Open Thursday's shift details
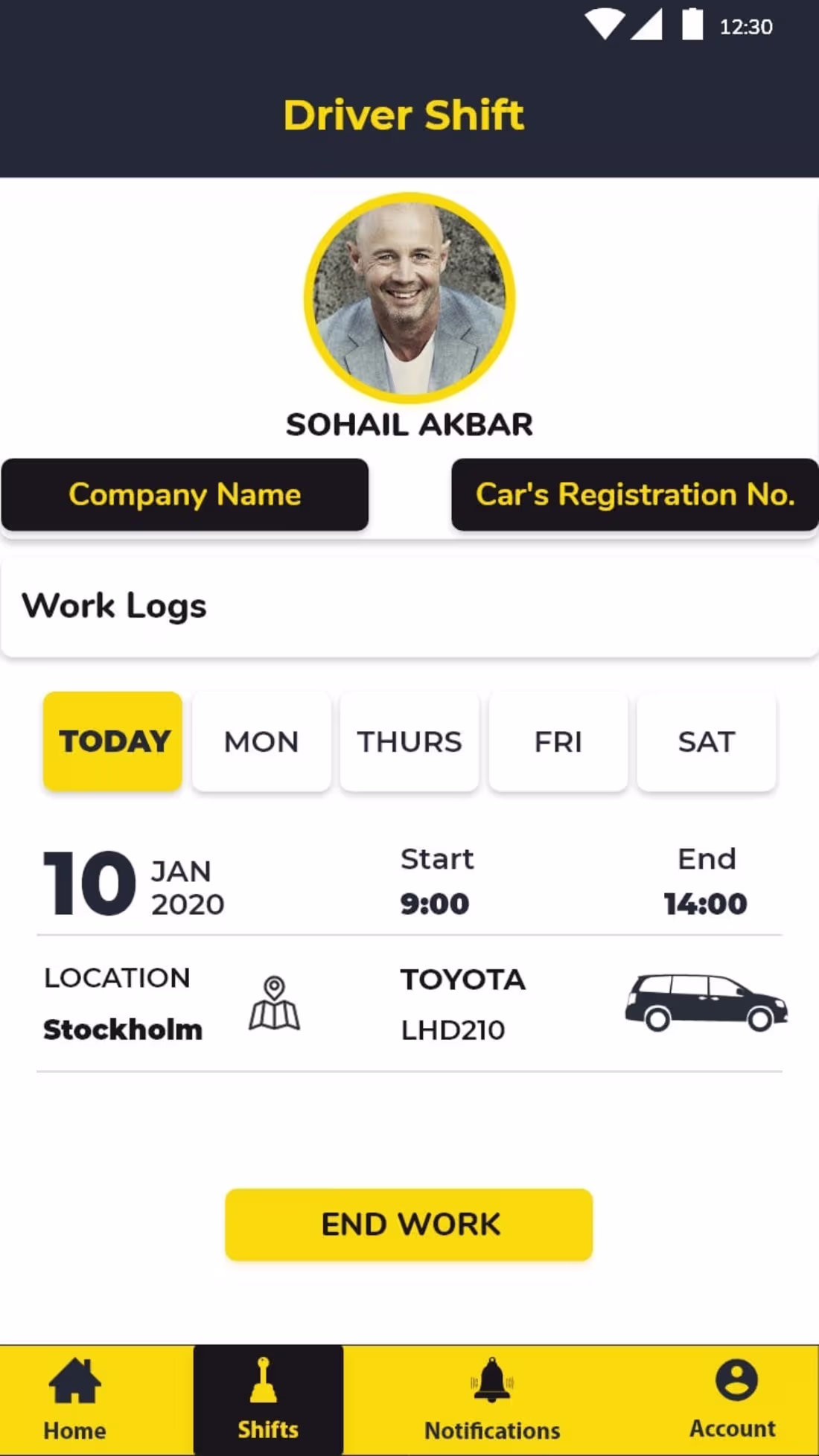 [x=409, y=741]
